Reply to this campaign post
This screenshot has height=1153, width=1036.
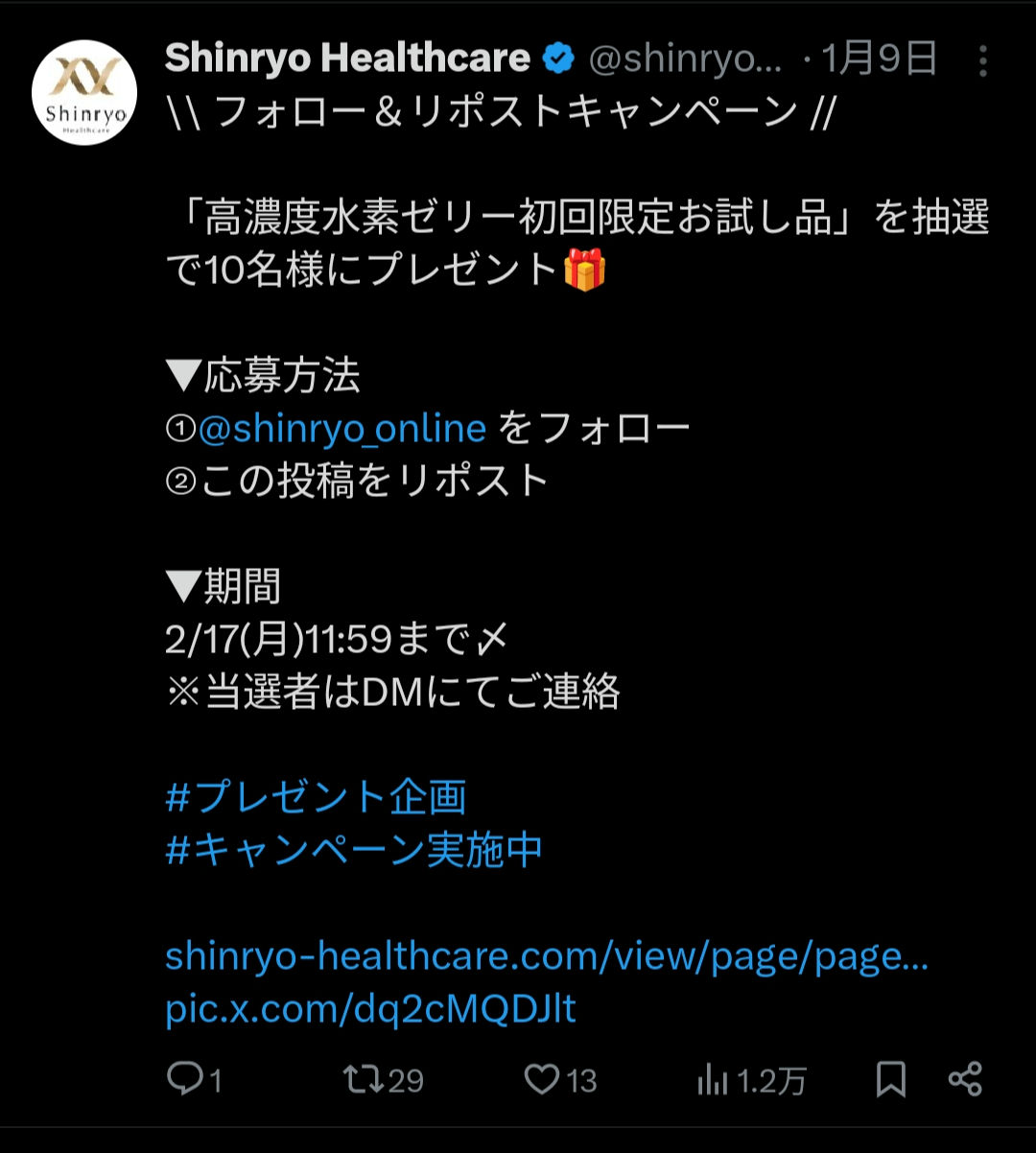pos(184,1079)
